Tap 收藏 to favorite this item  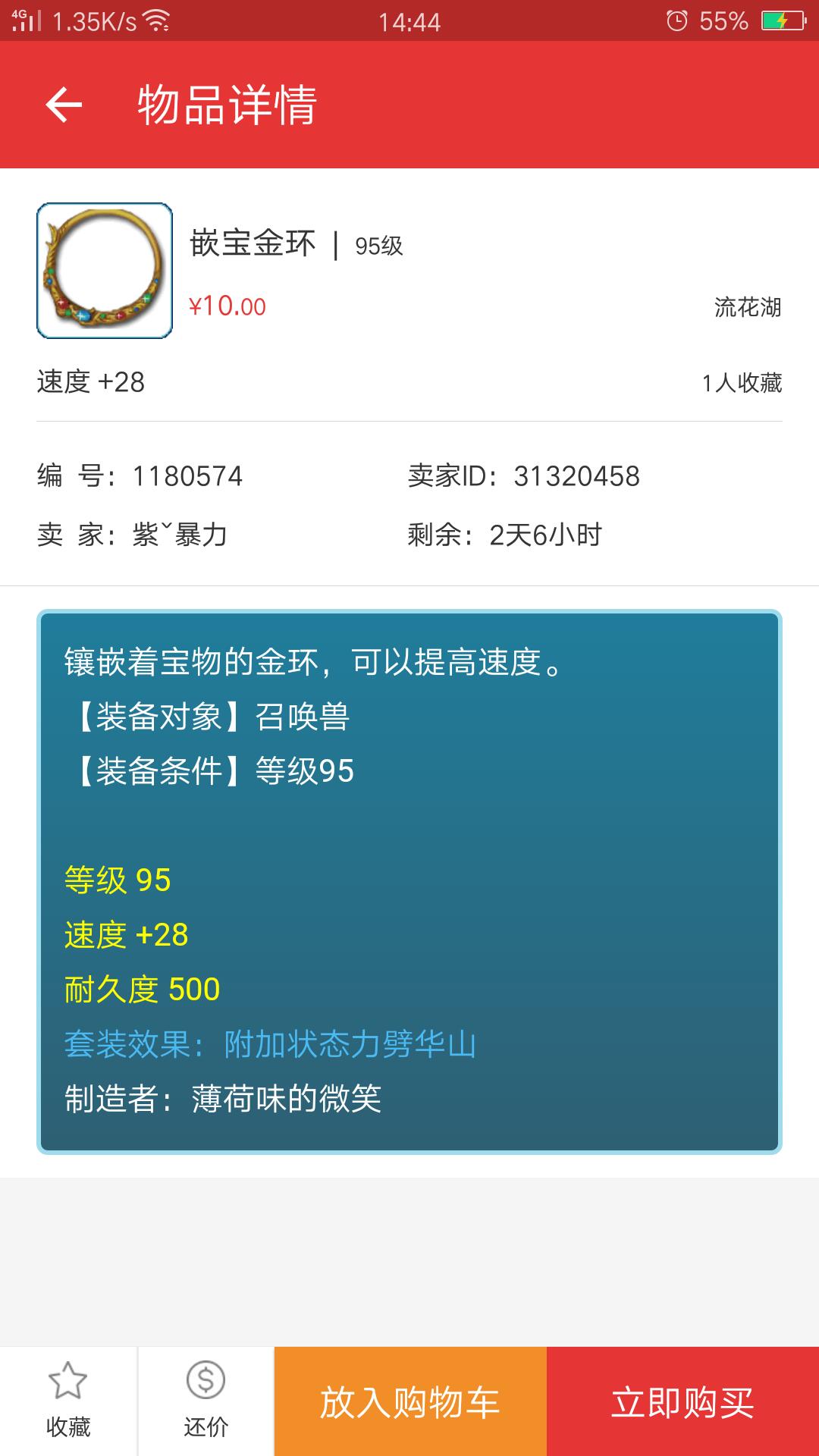click(x=68, y=1401)
